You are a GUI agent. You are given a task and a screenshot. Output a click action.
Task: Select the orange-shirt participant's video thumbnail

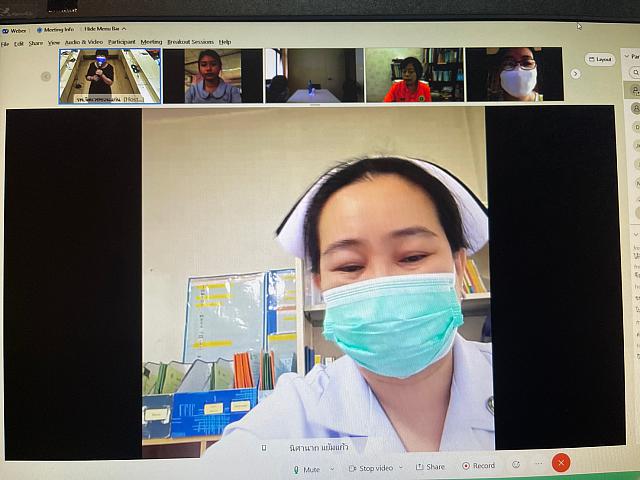(413, 75)
